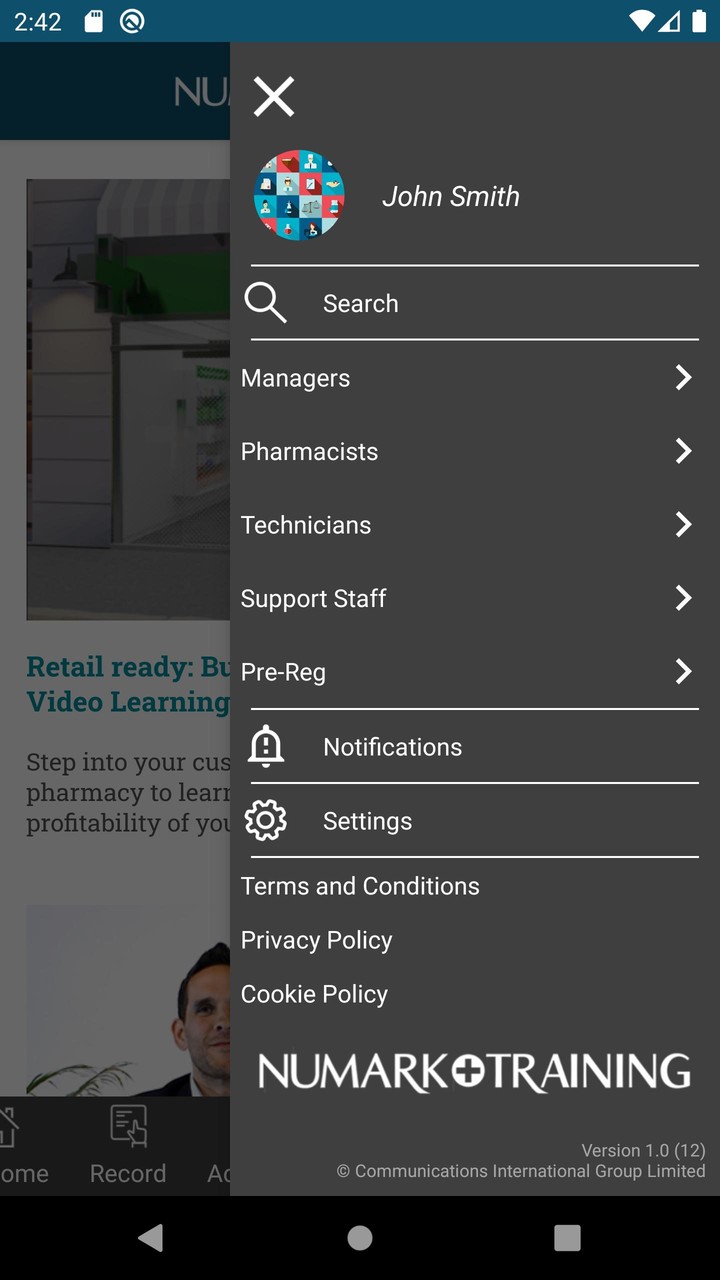Expand Technicians with its arrow
This screenshot has height=1280, width=720.
pyautogui.click(x=684, y=524)
